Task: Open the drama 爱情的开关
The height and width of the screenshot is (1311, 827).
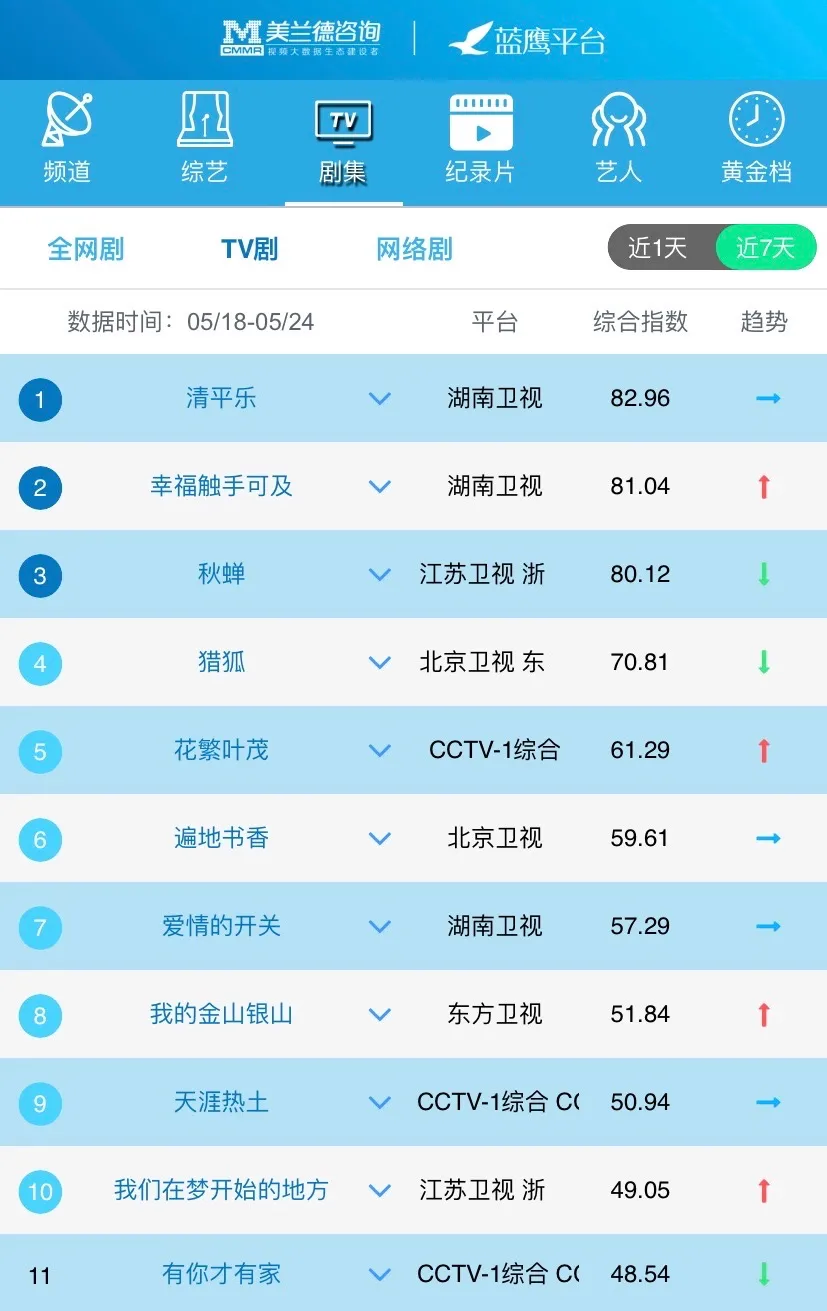Action: 221,926
